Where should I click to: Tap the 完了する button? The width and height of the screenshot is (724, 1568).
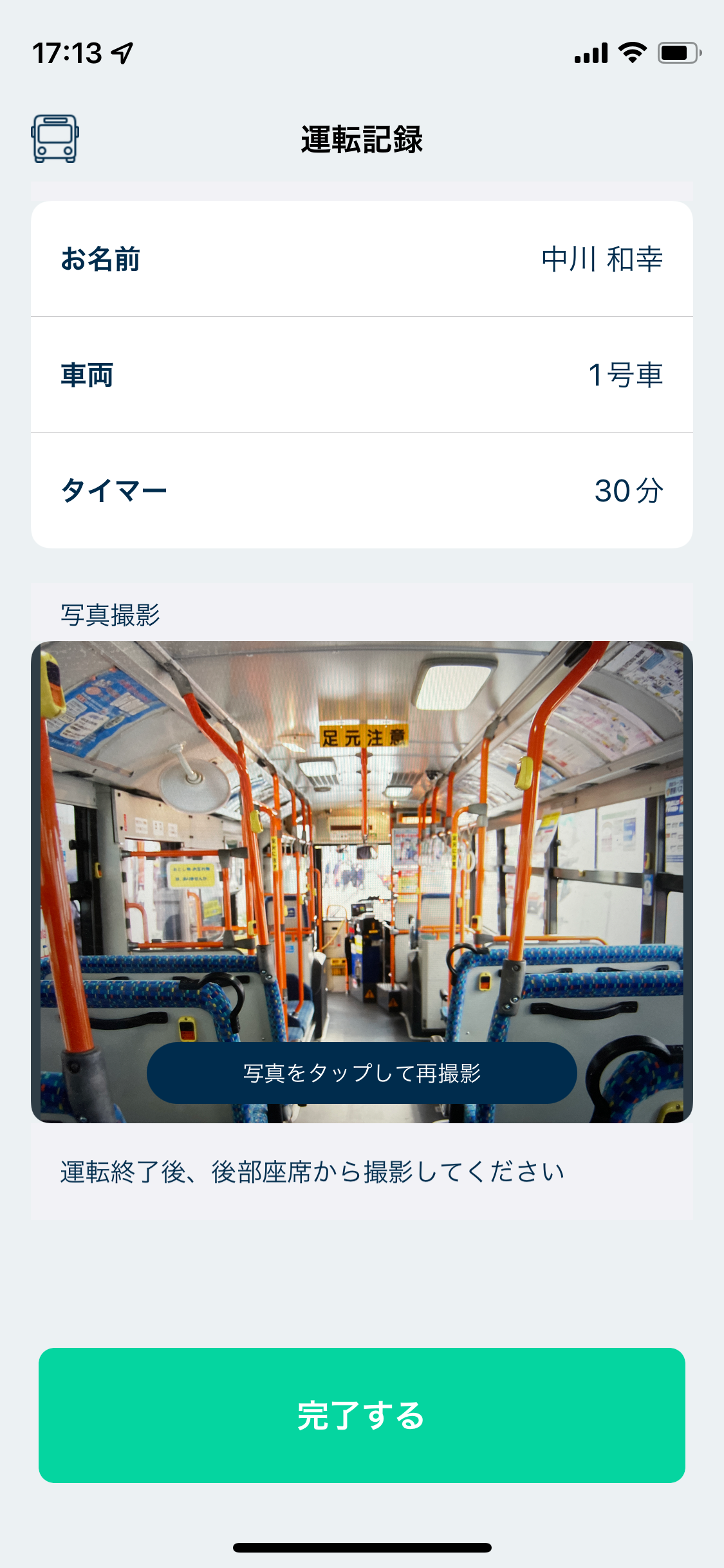(x=362, y=1415)
